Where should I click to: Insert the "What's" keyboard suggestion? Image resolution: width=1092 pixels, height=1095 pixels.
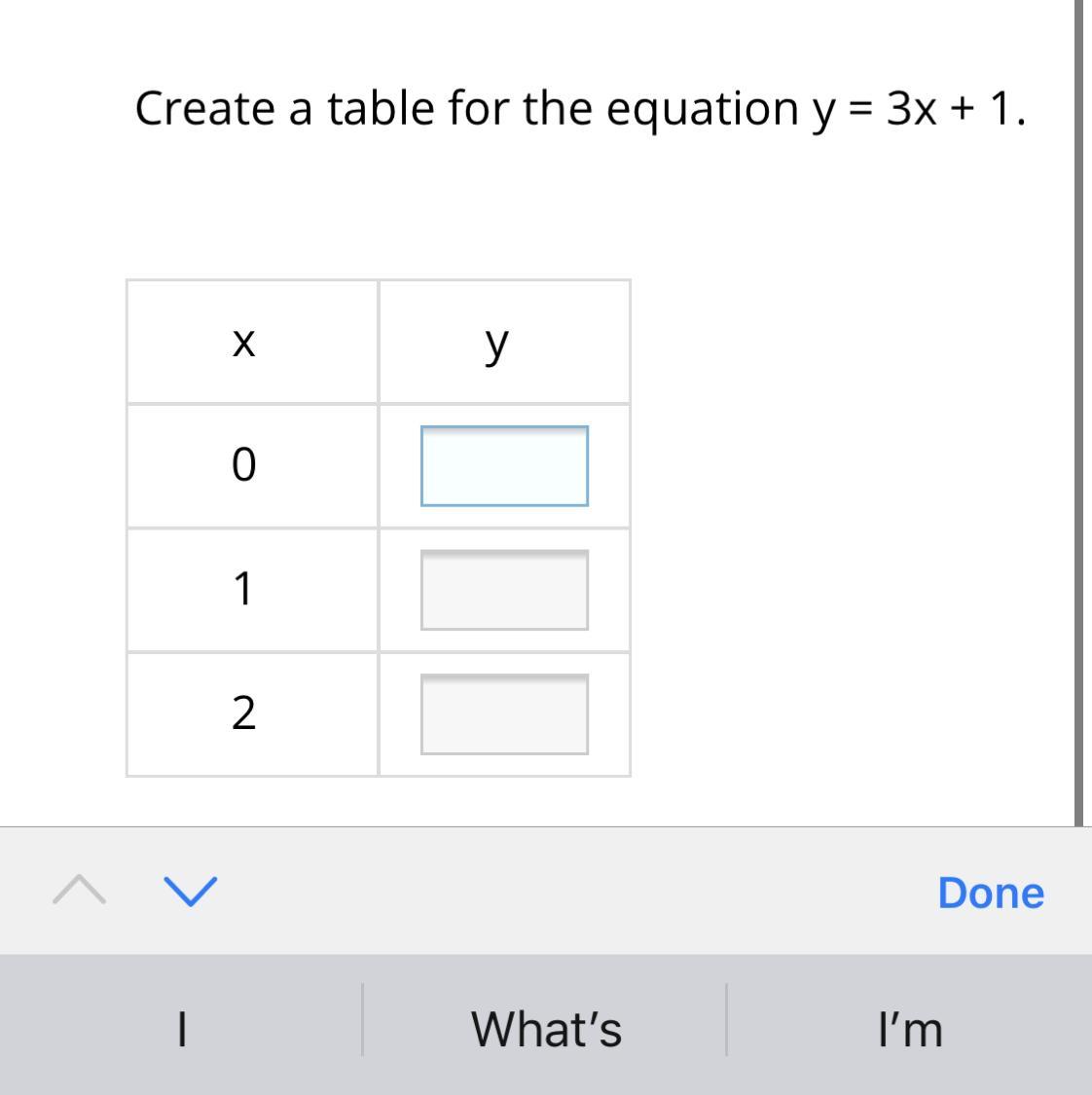click(546, 1029)
